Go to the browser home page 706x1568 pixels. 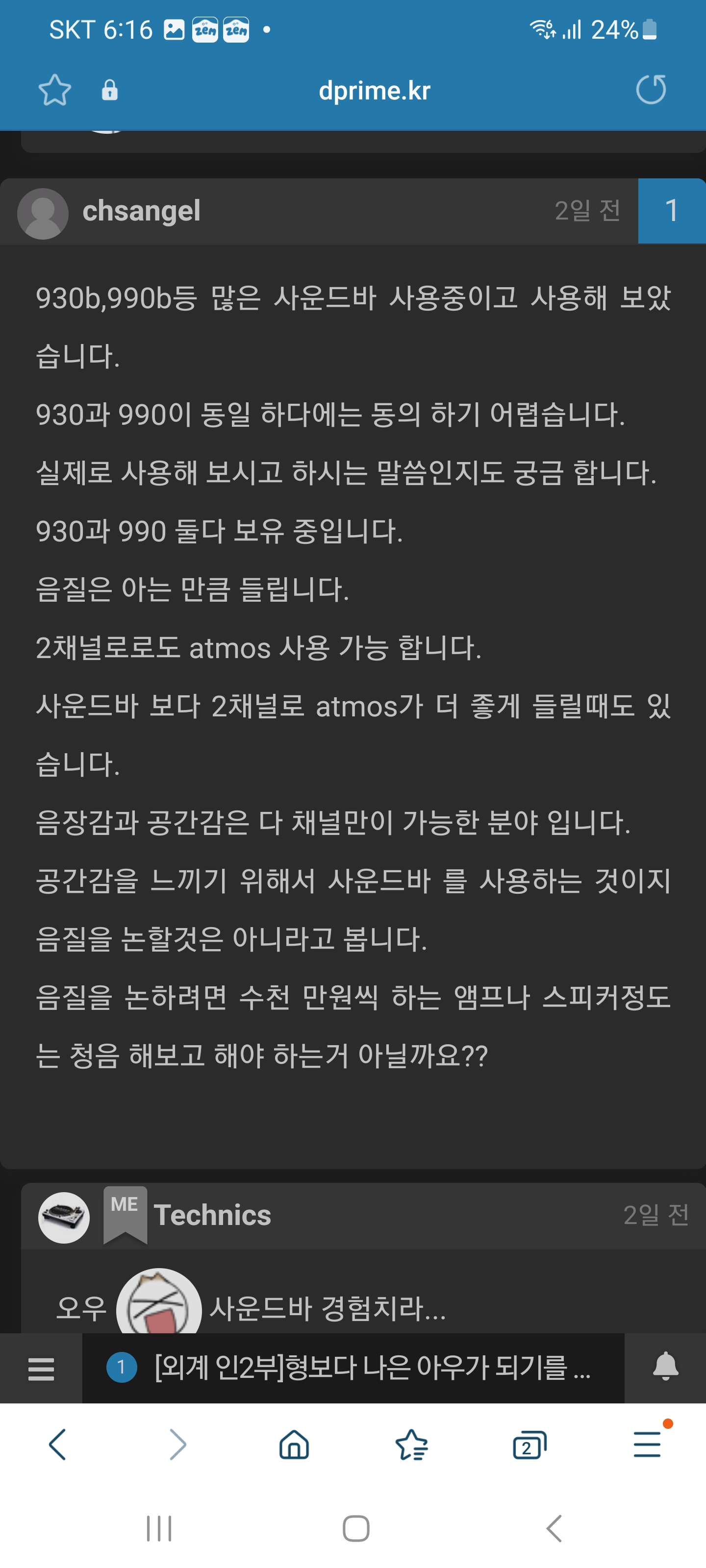[x=294, y=1444]
